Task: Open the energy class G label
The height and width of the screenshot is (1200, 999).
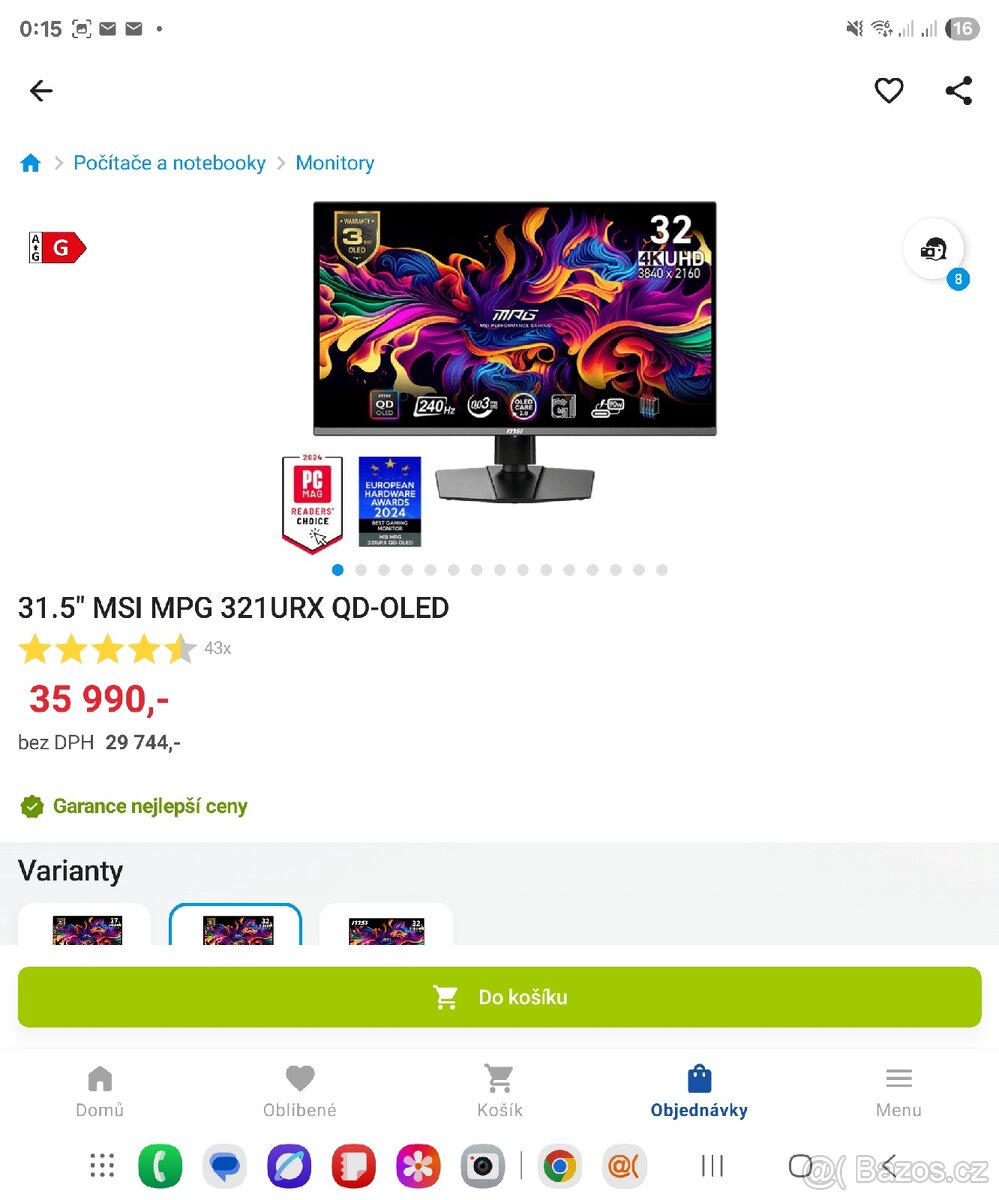Action: tap(57, 248)
